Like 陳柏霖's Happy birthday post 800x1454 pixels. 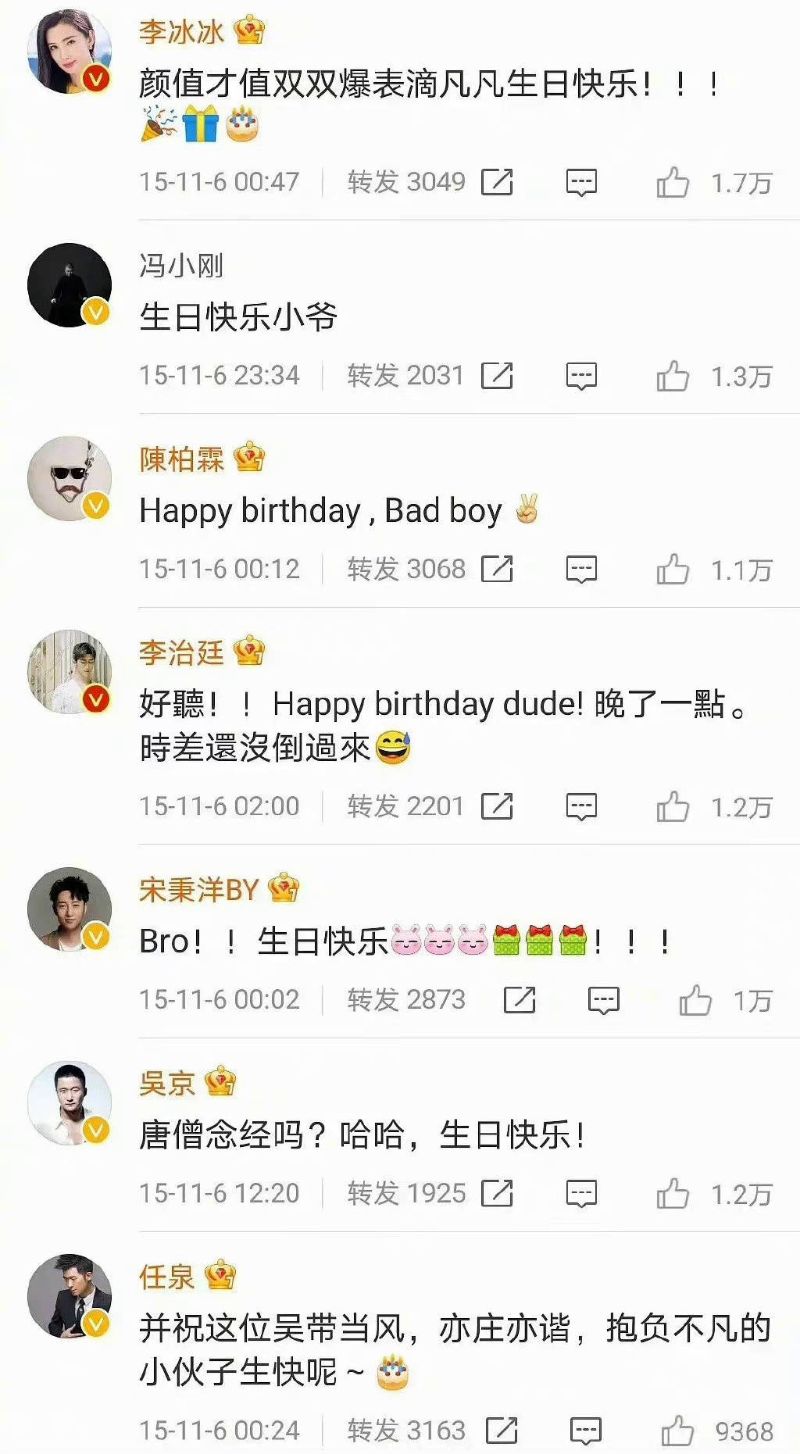tap(673, 570)
